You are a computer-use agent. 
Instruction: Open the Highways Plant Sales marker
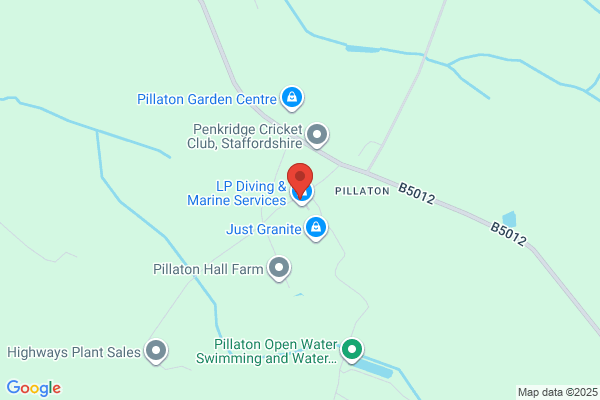pyautogui.click(x=155, y=350)
